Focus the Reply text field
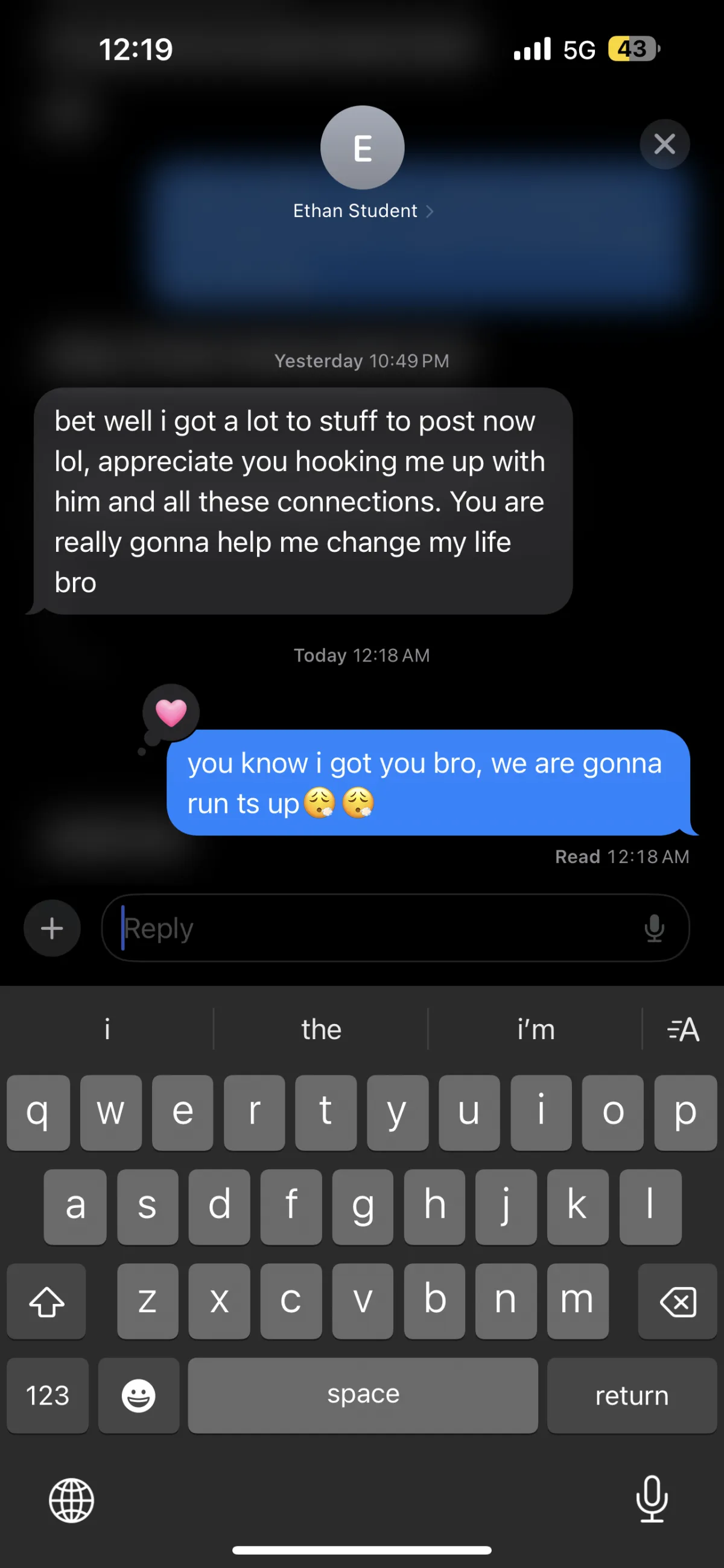 pos(378,928)
